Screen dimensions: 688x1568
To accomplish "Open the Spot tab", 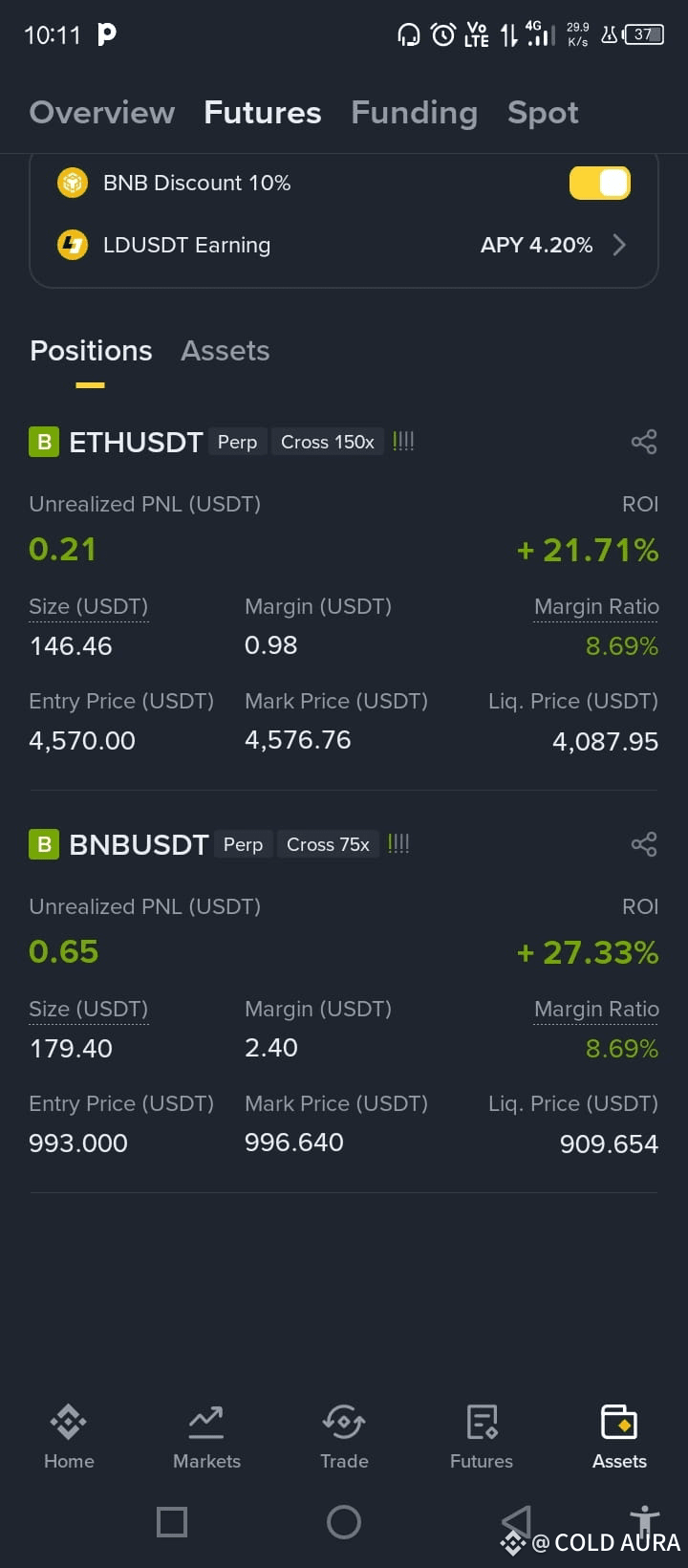I will coord(543,113).
